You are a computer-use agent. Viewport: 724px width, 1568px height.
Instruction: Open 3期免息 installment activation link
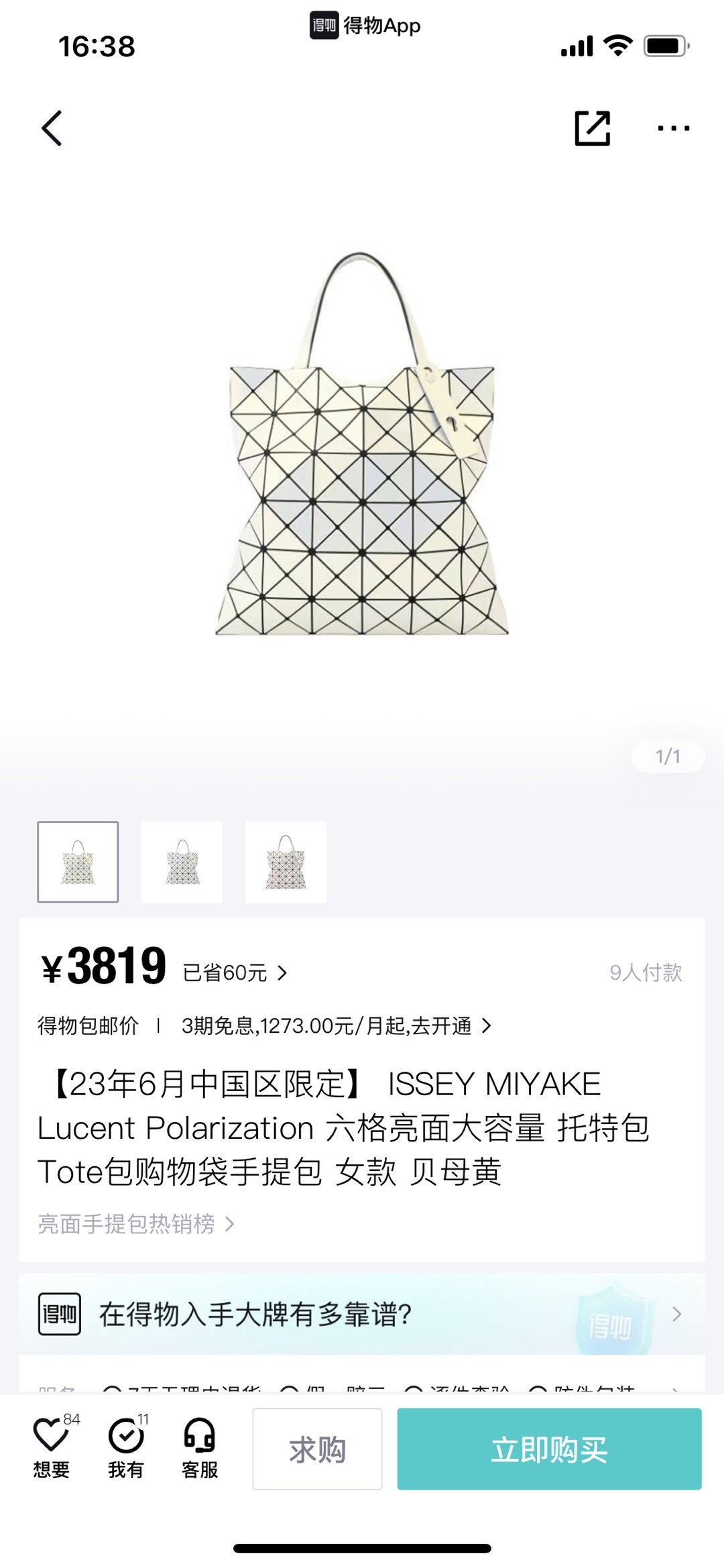tap(337, 1025)
